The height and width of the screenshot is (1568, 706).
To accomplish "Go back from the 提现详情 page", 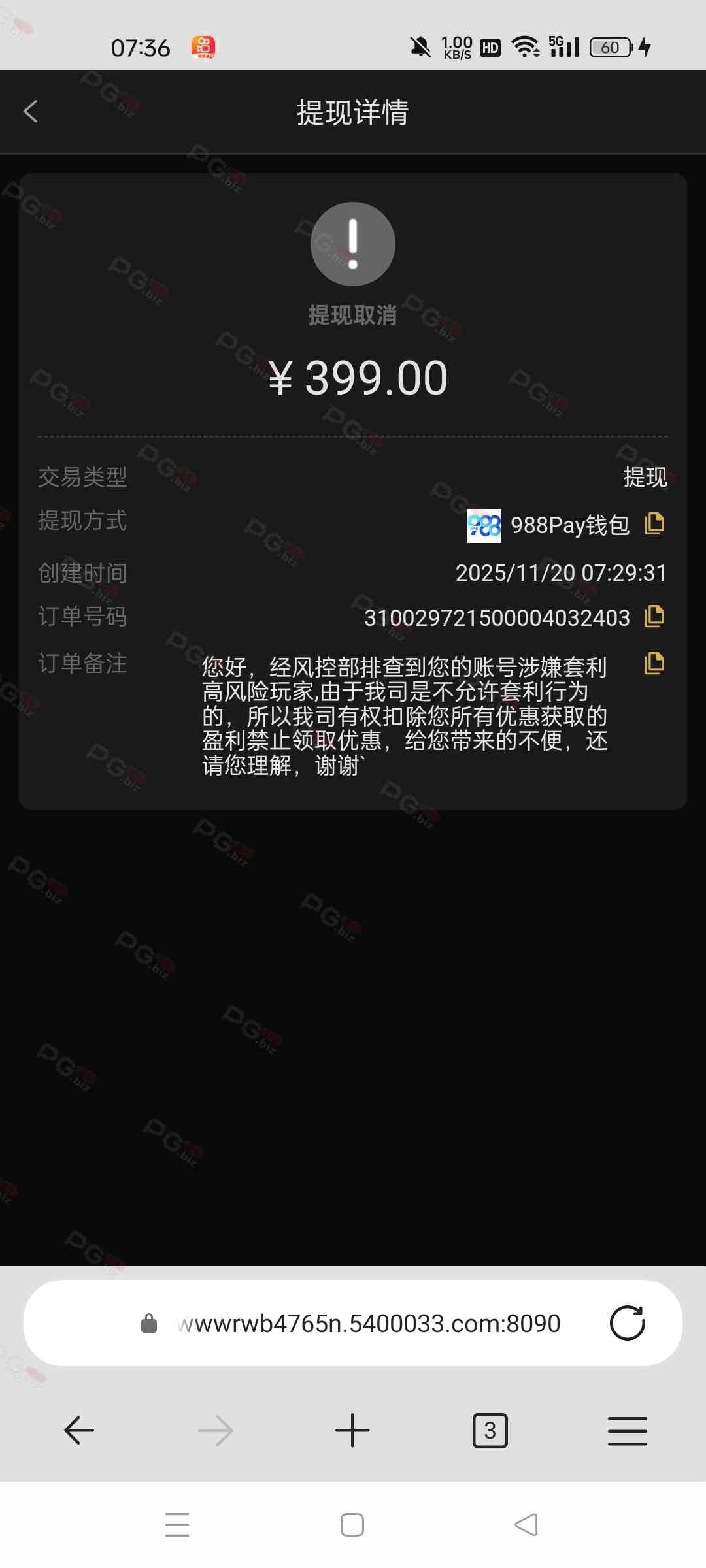I will pyautogui.click(x=31, y=112).
